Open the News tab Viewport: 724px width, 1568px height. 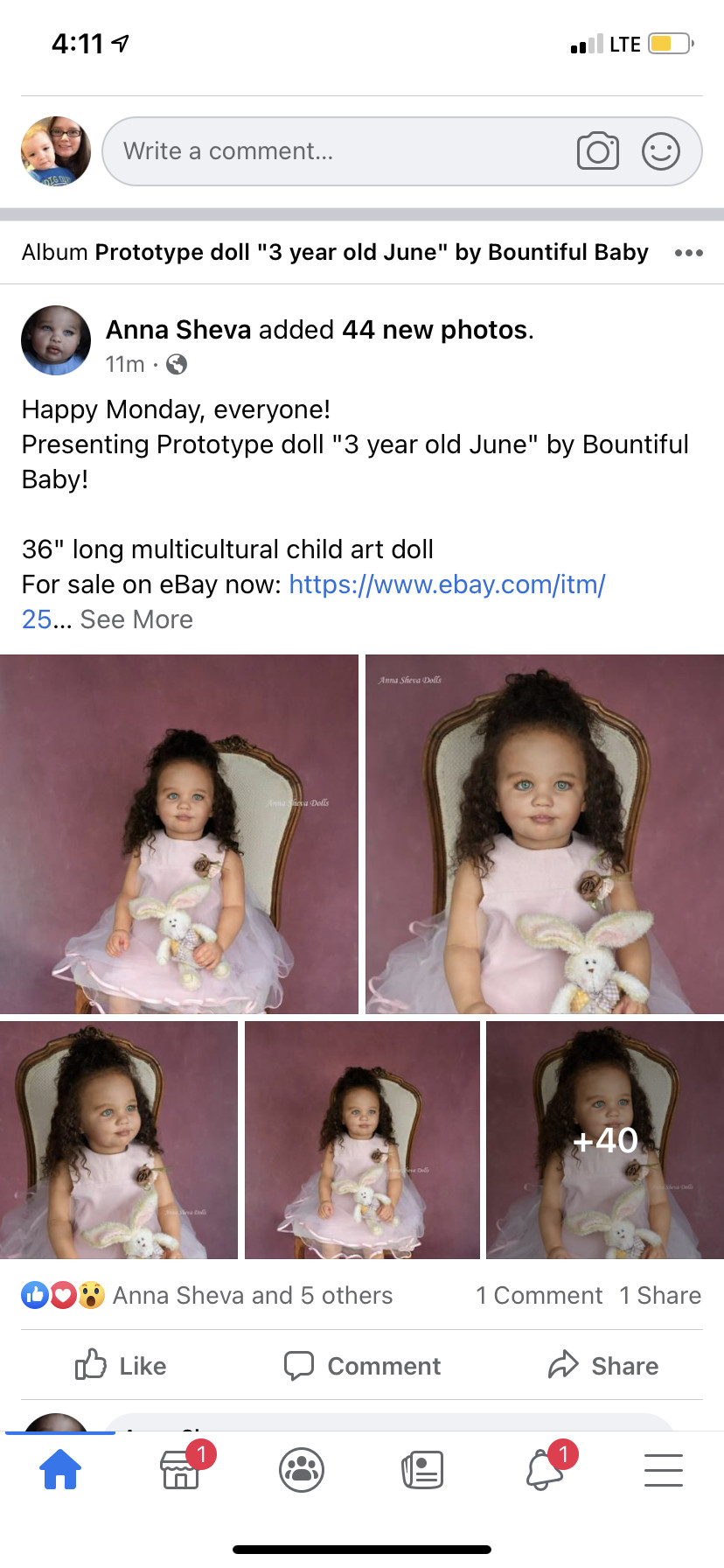[x=422, y=1470]
